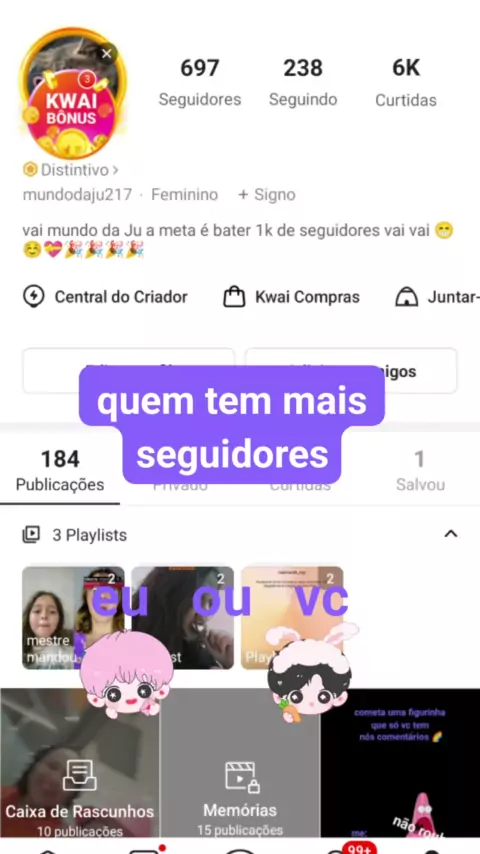The height and width of the screenshot is (854, 480).
Task: Select the Publicações tab
Action: [60, 472]
